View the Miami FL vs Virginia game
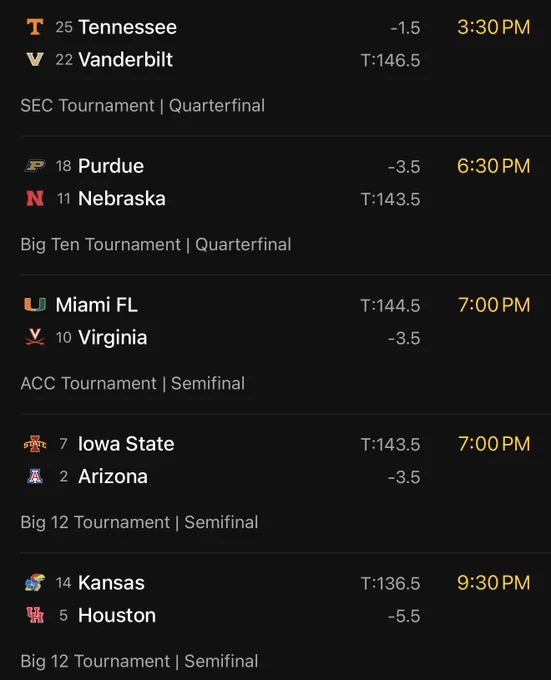Viewport: 551px width, 680px height. point(275,344)
